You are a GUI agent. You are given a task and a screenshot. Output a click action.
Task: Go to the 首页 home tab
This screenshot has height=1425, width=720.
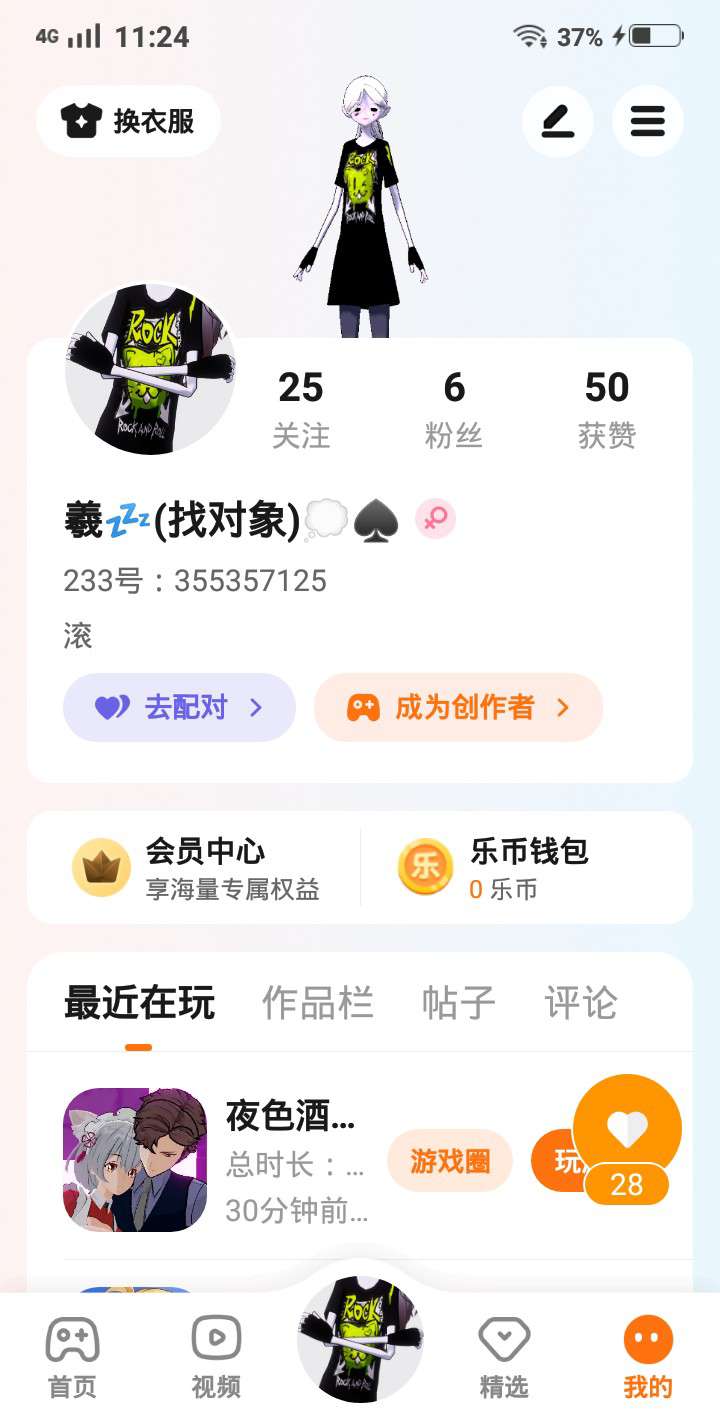coord(72,1357)
